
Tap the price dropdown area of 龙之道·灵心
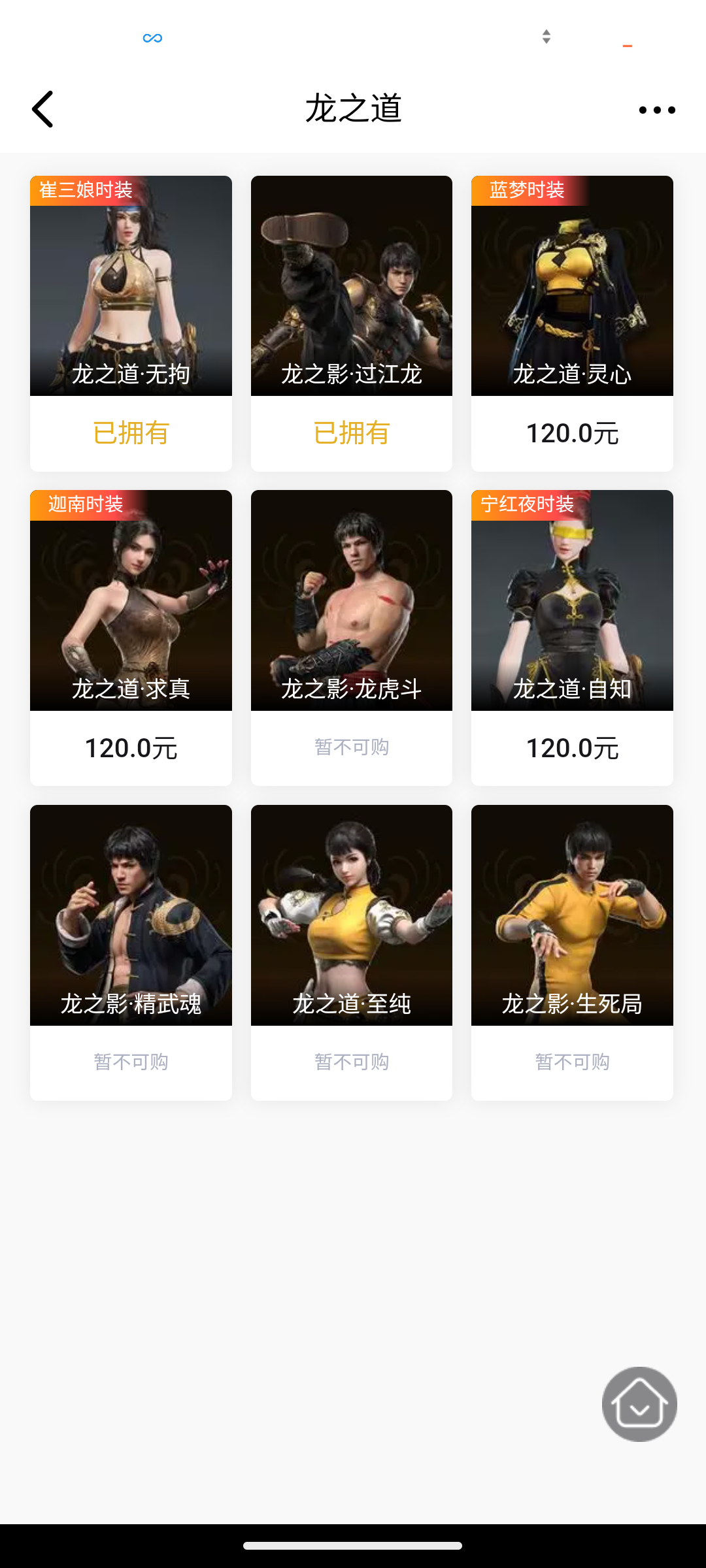tap(571, 433)
